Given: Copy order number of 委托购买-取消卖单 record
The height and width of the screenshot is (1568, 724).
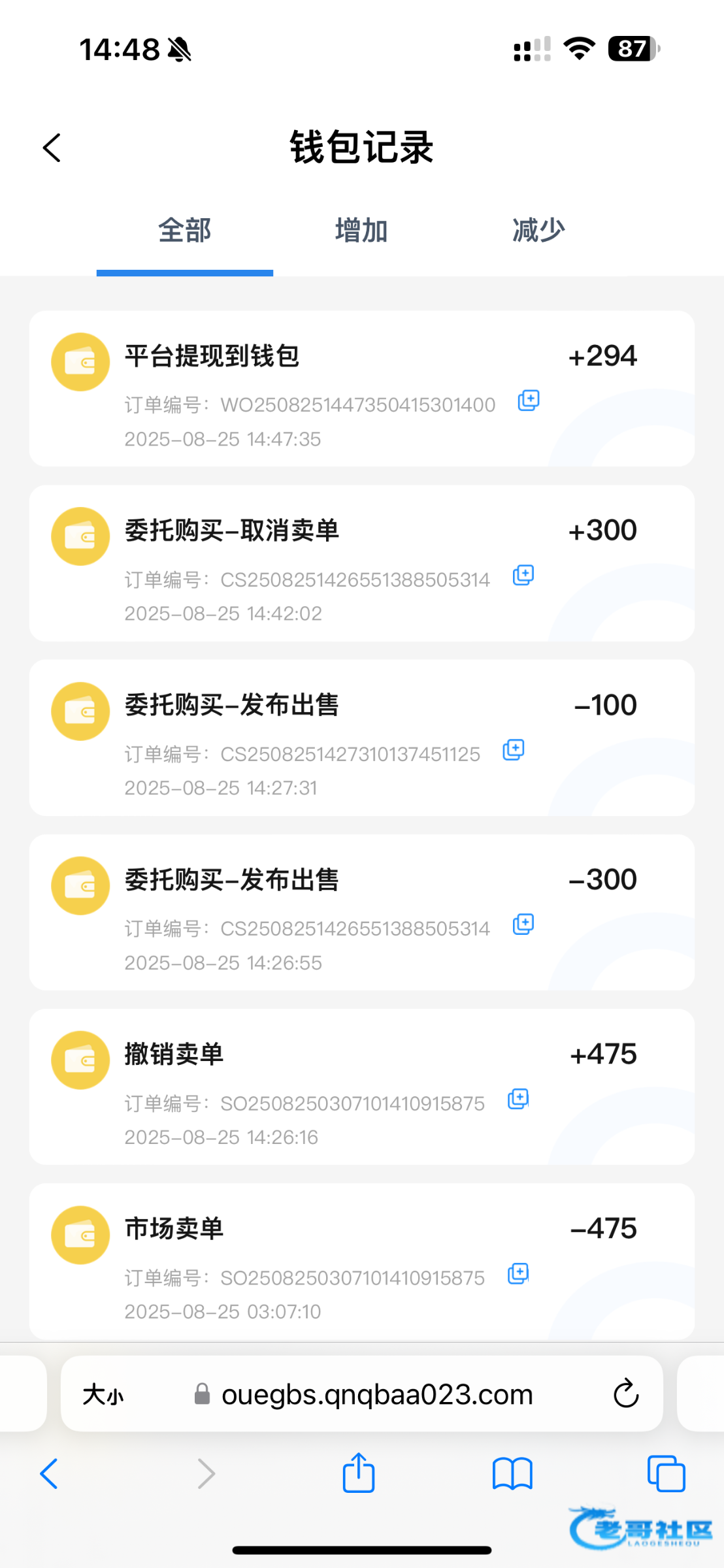Looking at the screenshot, I should tap(523, 576).
